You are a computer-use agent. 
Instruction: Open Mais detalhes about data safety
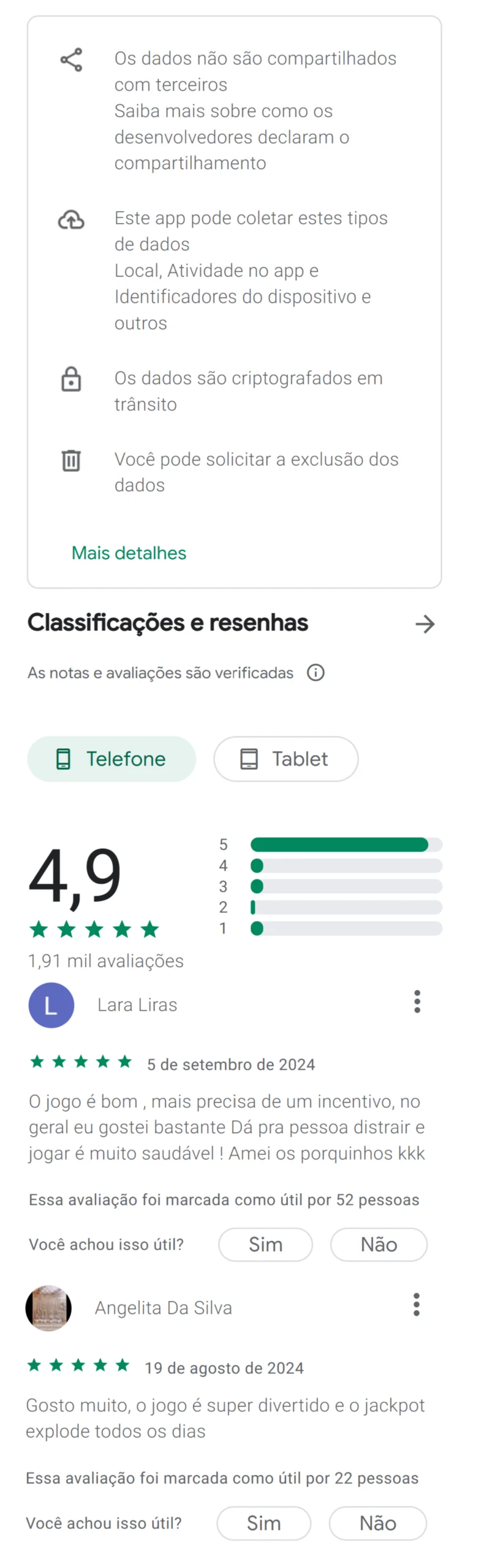click(x=129, y=552)
